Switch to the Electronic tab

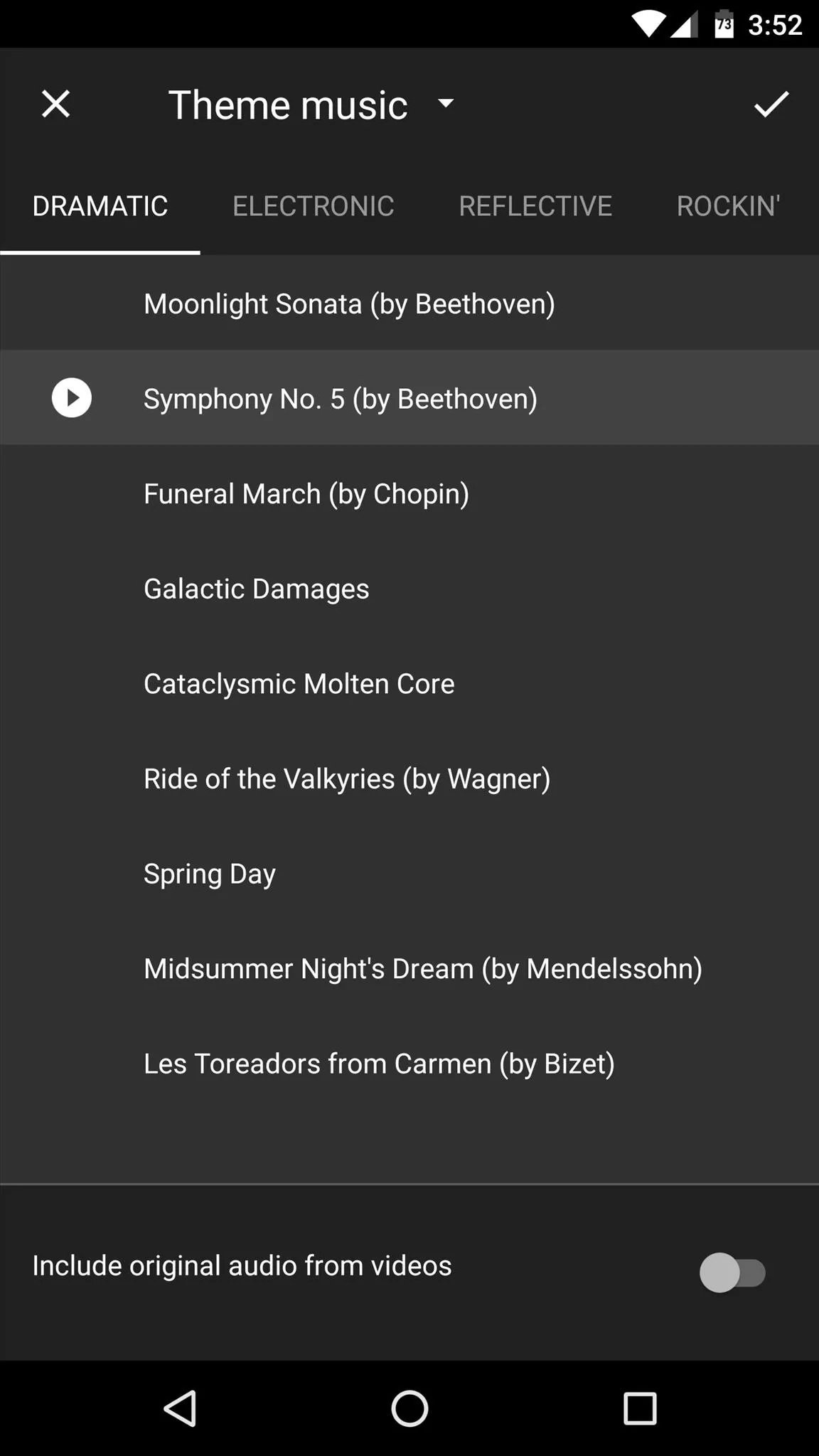[314, 206]
